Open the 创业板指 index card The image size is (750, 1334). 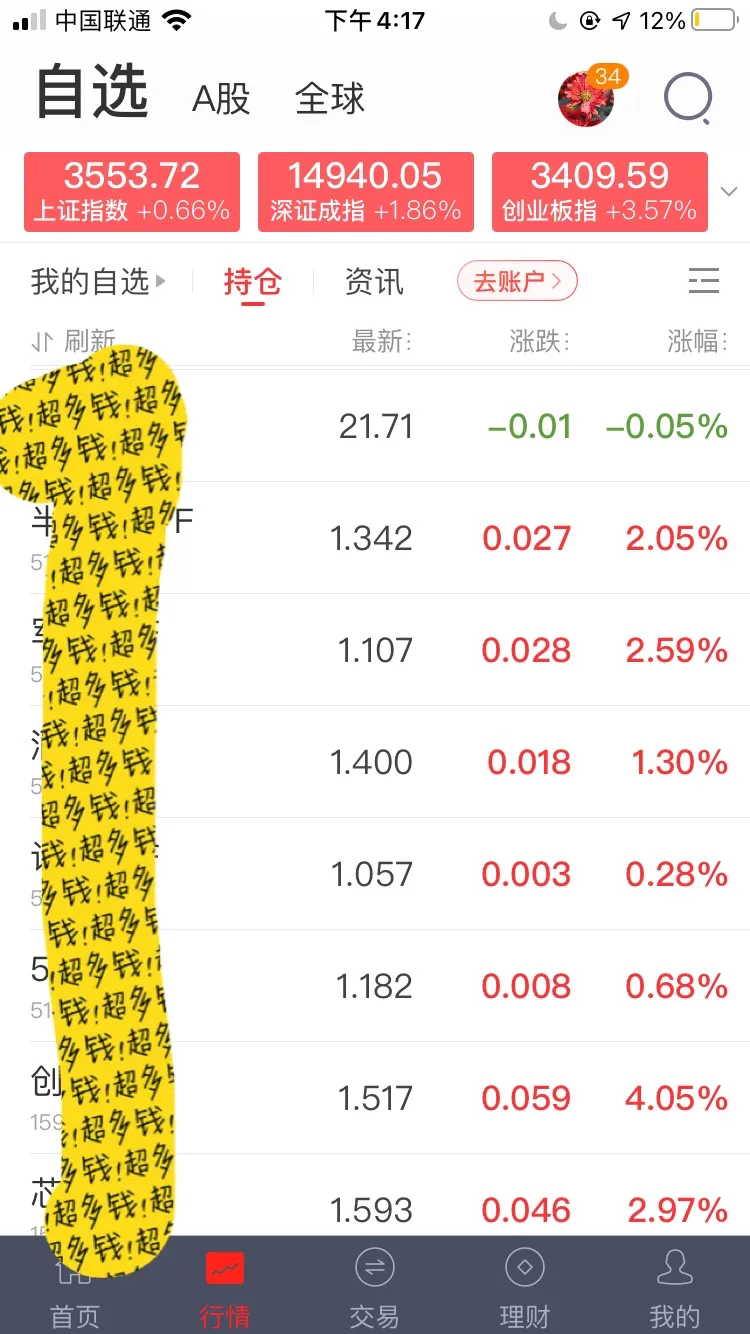[x=600, y=192]
